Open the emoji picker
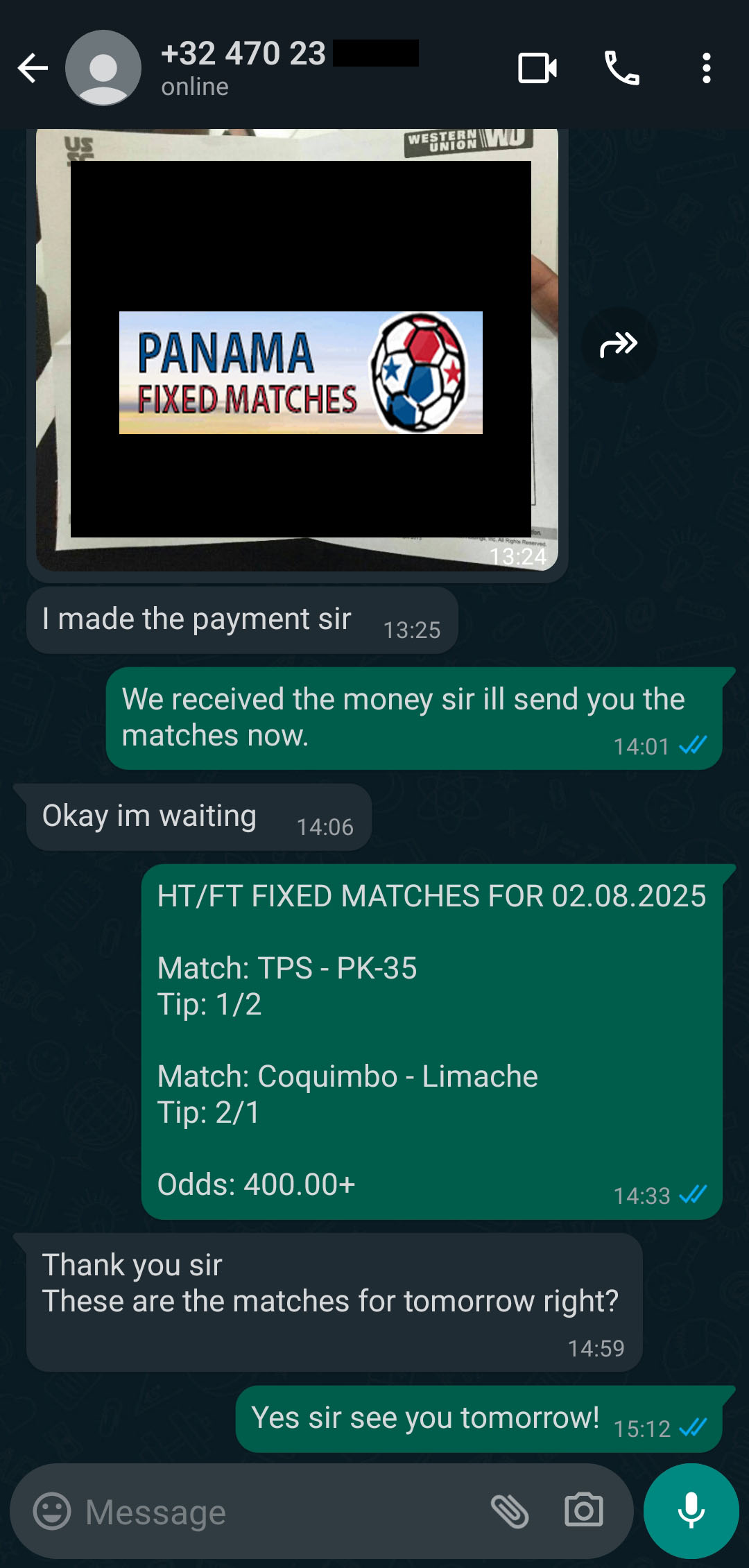The width and height of the screenshot is (749, 1568). coord(52,1511)
